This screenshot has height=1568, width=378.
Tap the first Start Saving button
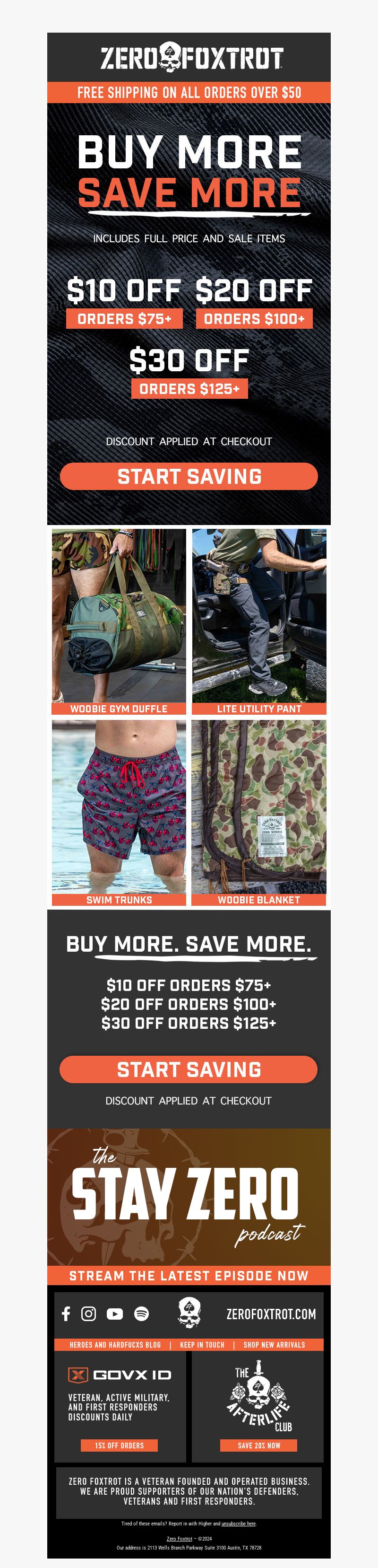pos(189,476)
